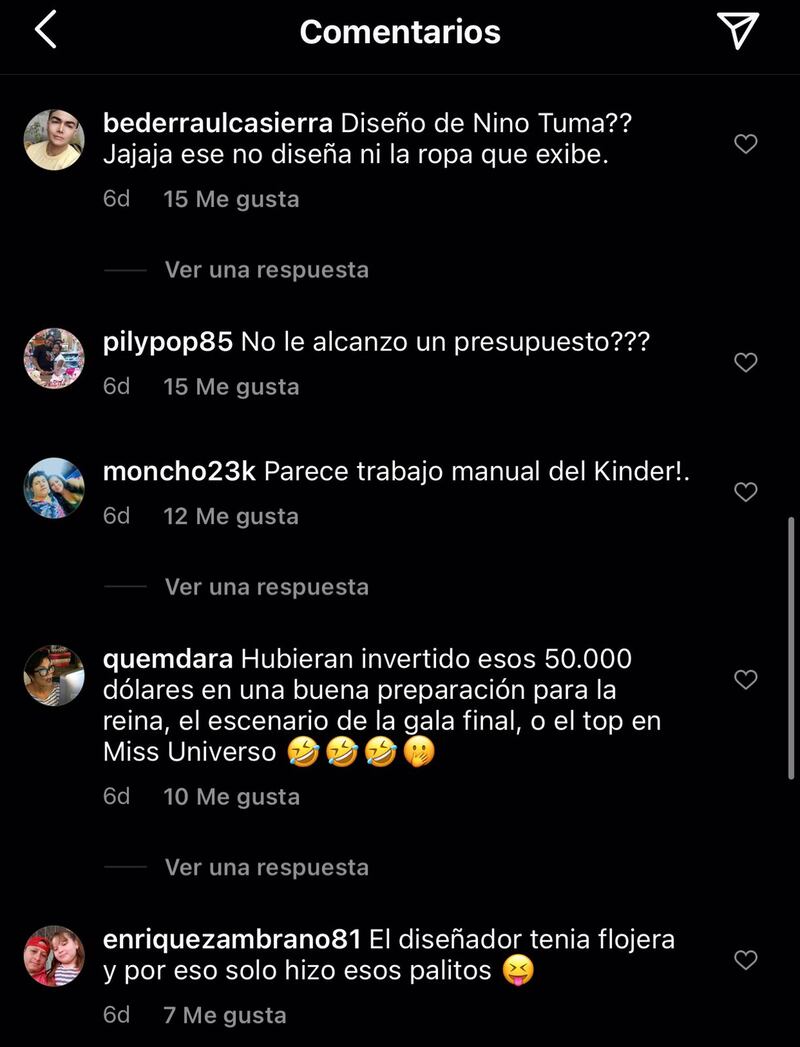This screenshot has height=1047, width=800.
Task: See who liked bederraulcasierra's comment (15 Me gusta)
Action: (x=231, y=199)
